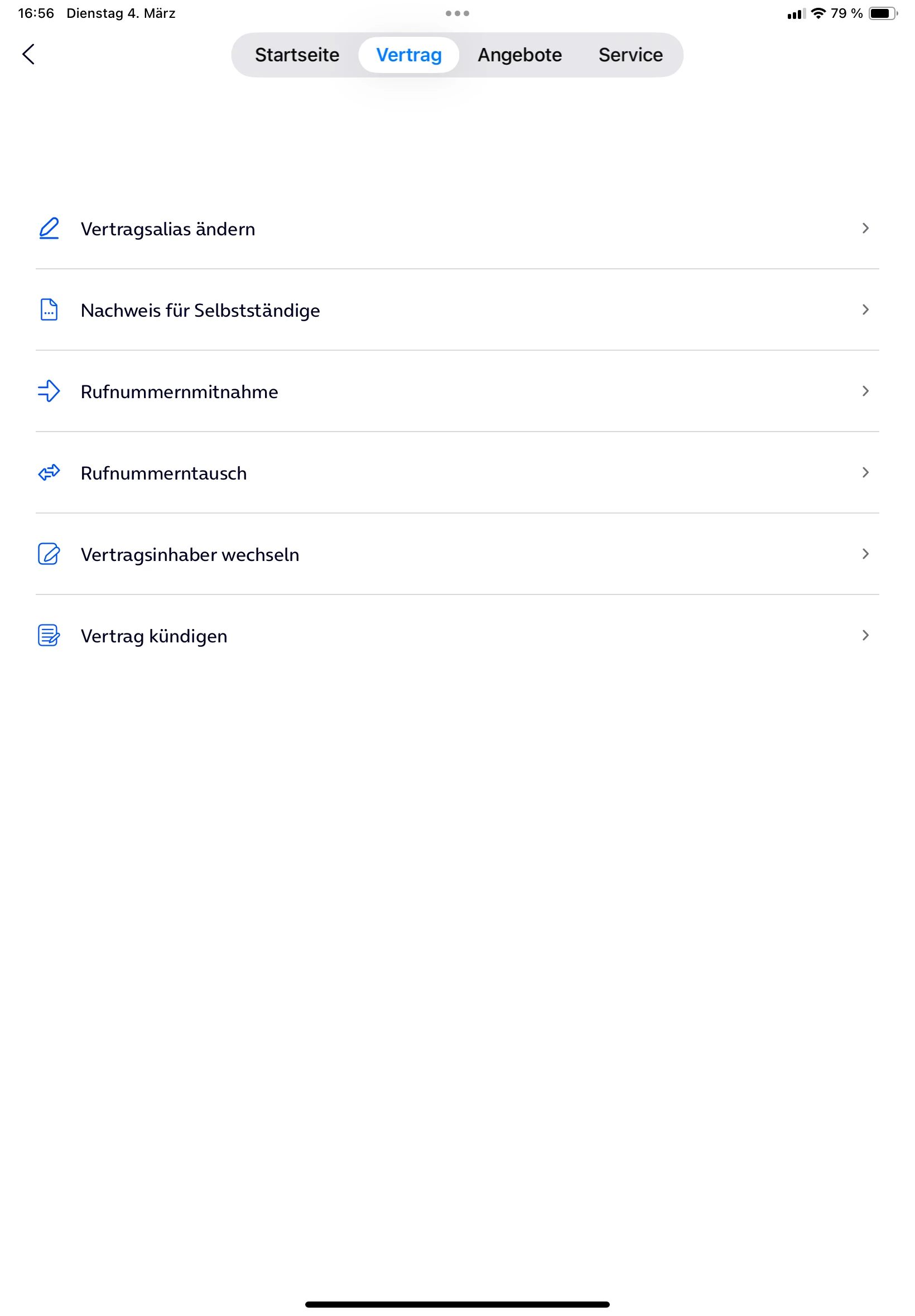915x1316 pixels.
Task: Switch to the Startseite tab
Action: coord(297,55)
